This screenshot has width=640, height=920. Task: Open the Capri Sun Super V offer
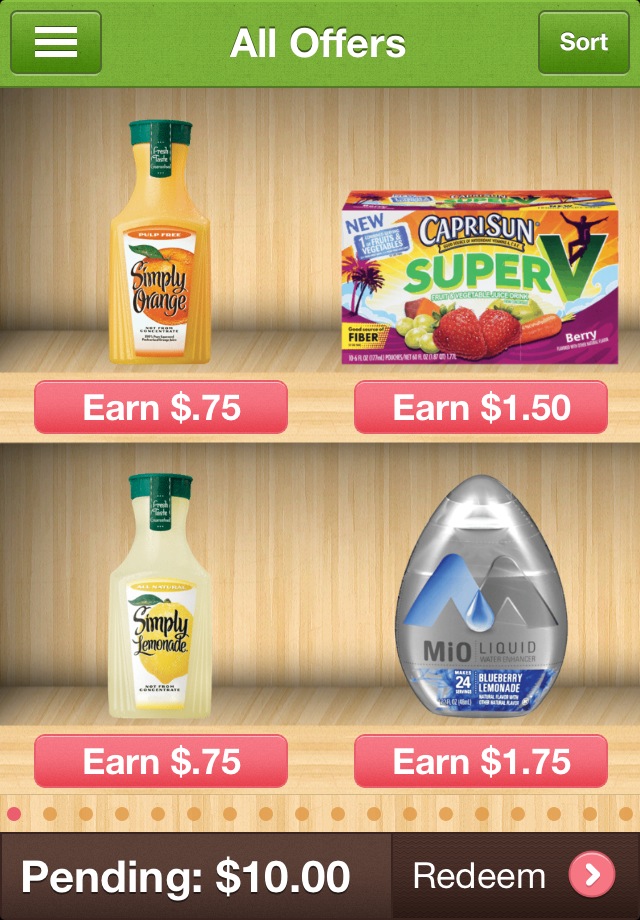[480, 275]
